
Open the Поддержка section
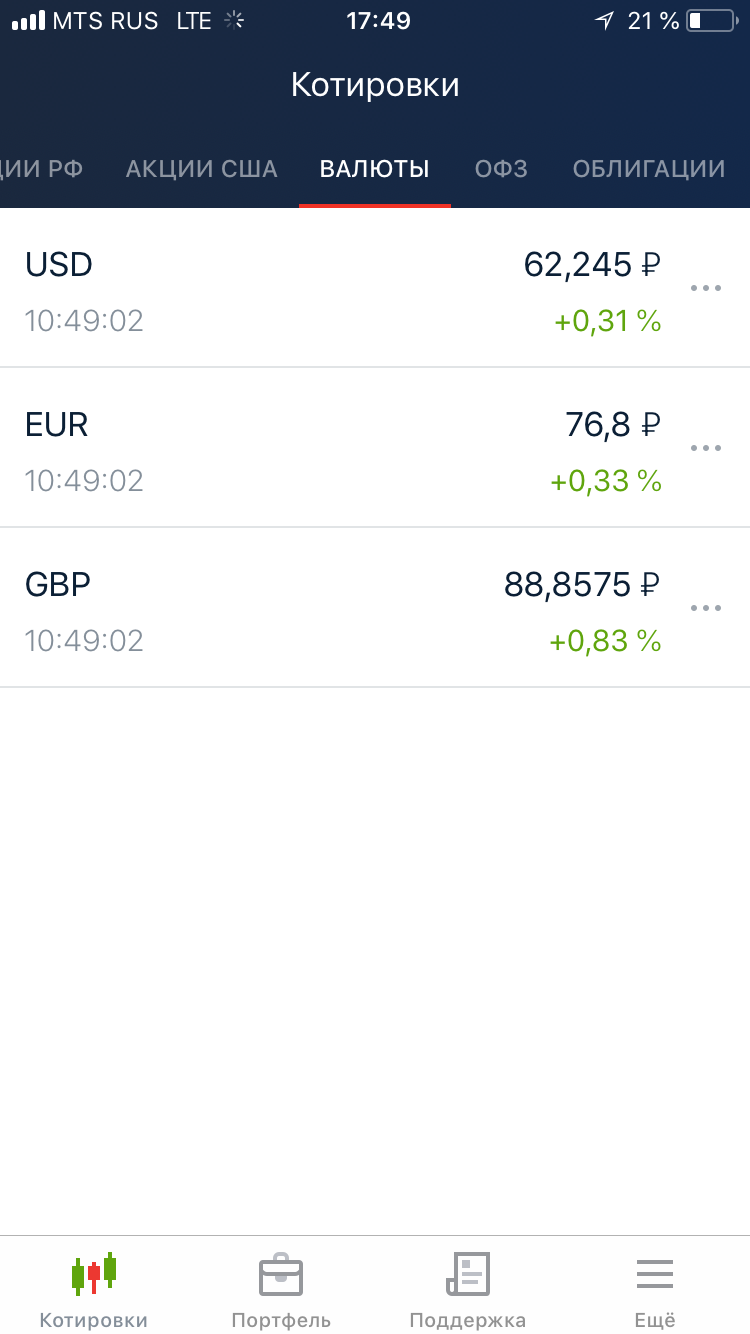point(468,1290)
